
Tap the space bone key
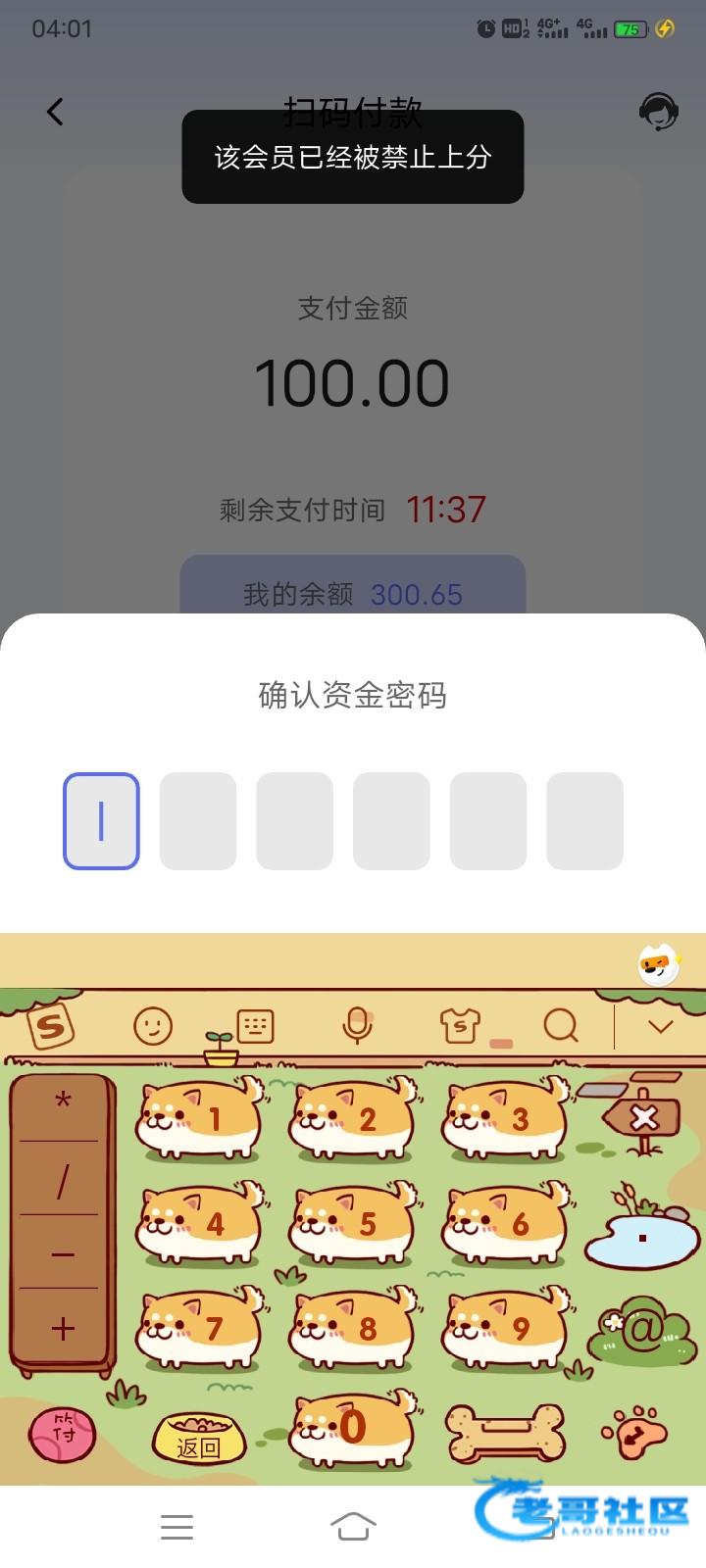(x=505, y=1432)
